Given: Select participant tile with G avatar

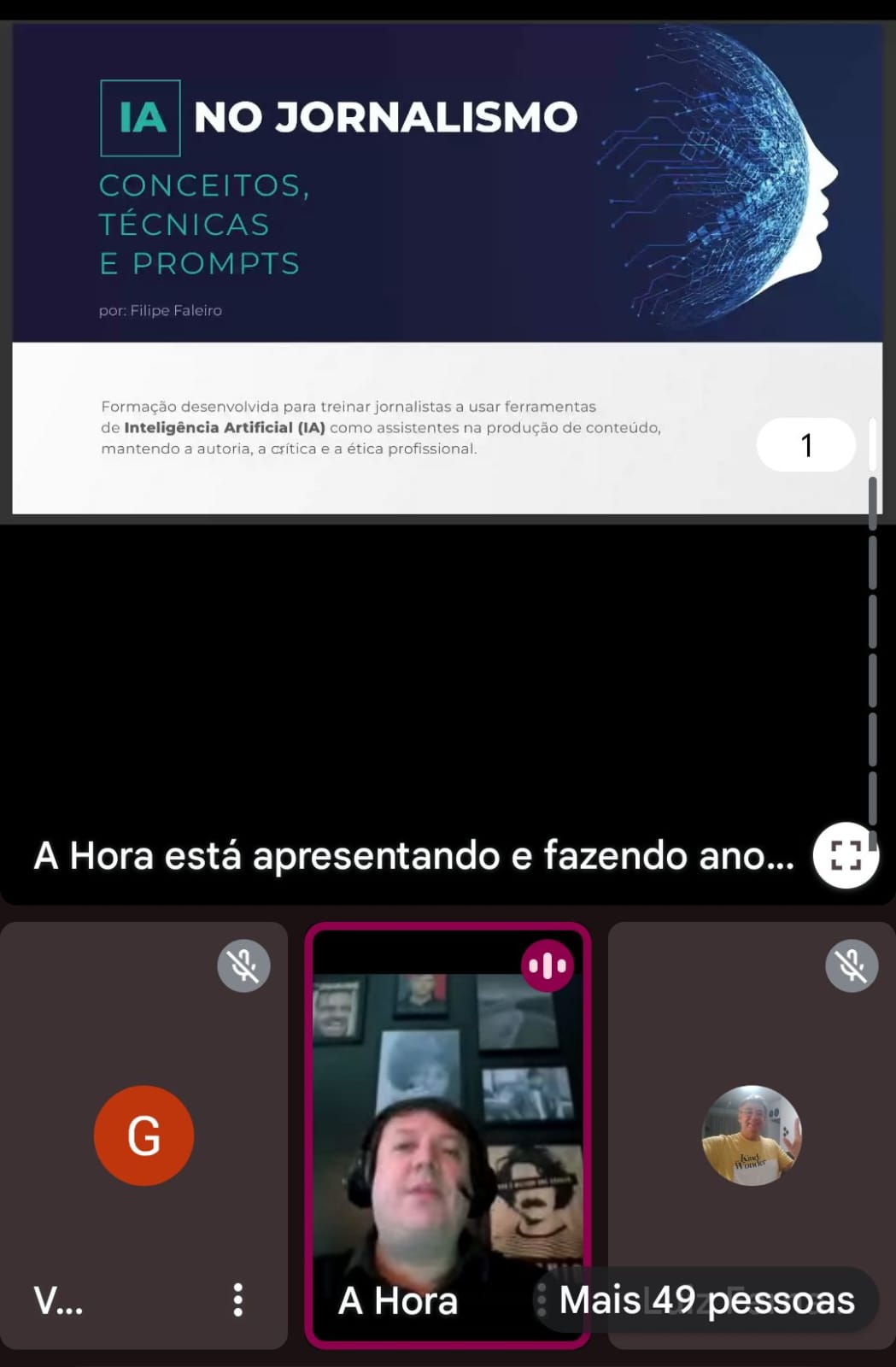Looking at the screenshot, I should (x=143, y=1135).
